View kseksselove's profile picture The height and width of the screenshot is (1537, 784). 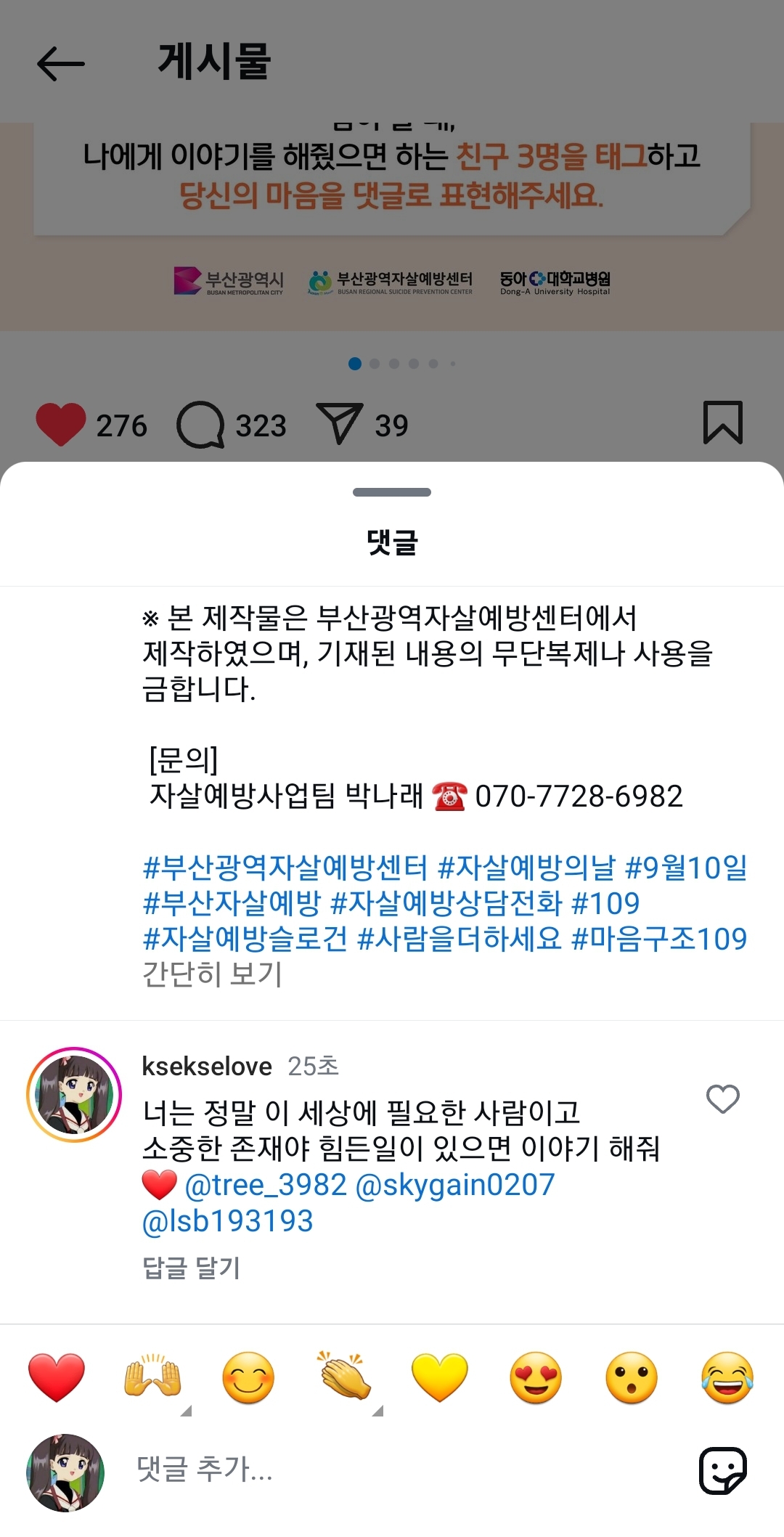[74, 1095]
